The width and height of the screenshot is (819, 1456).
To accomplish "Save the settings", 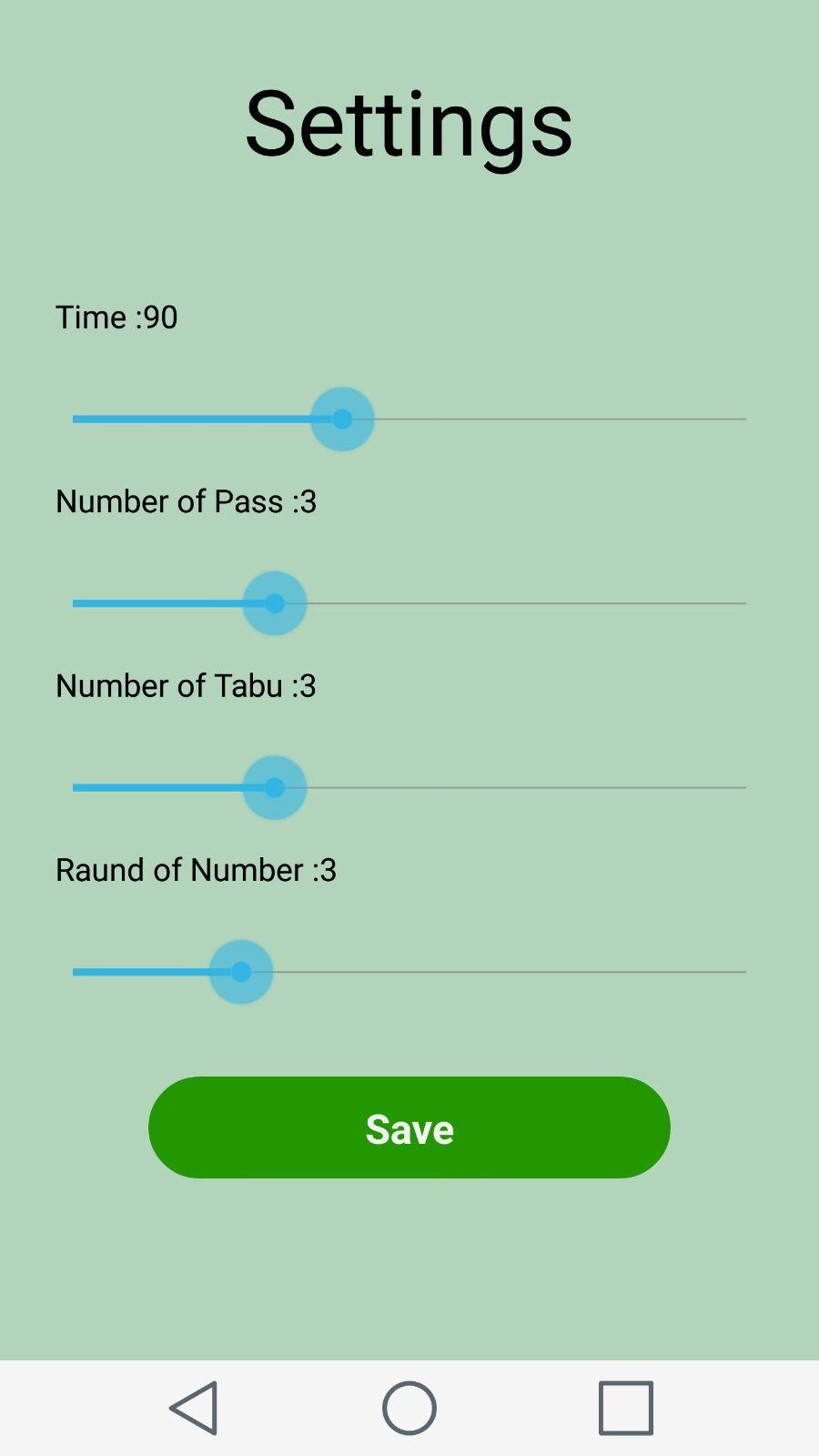I will [x=409, y=1127].
